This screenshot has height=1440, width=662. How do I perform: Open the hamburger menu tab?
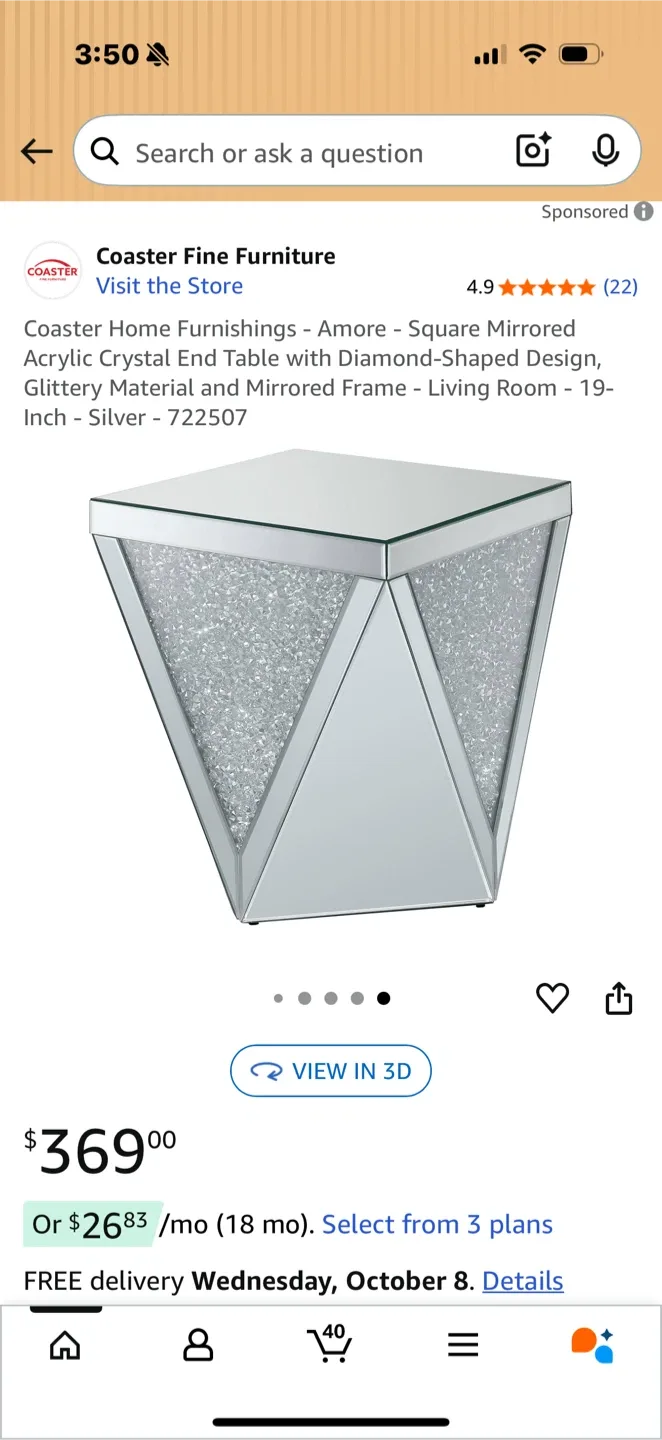[x=463, y=1345]
